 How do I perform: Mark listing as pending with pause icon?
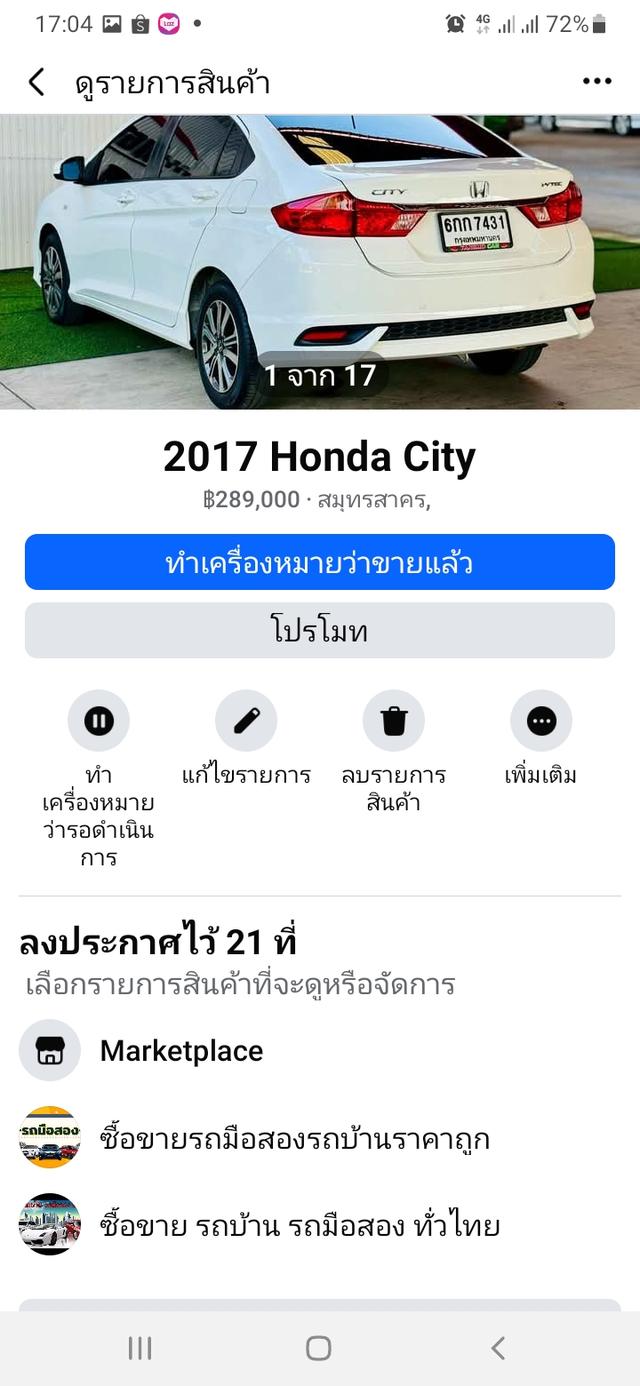coord(98,721)
